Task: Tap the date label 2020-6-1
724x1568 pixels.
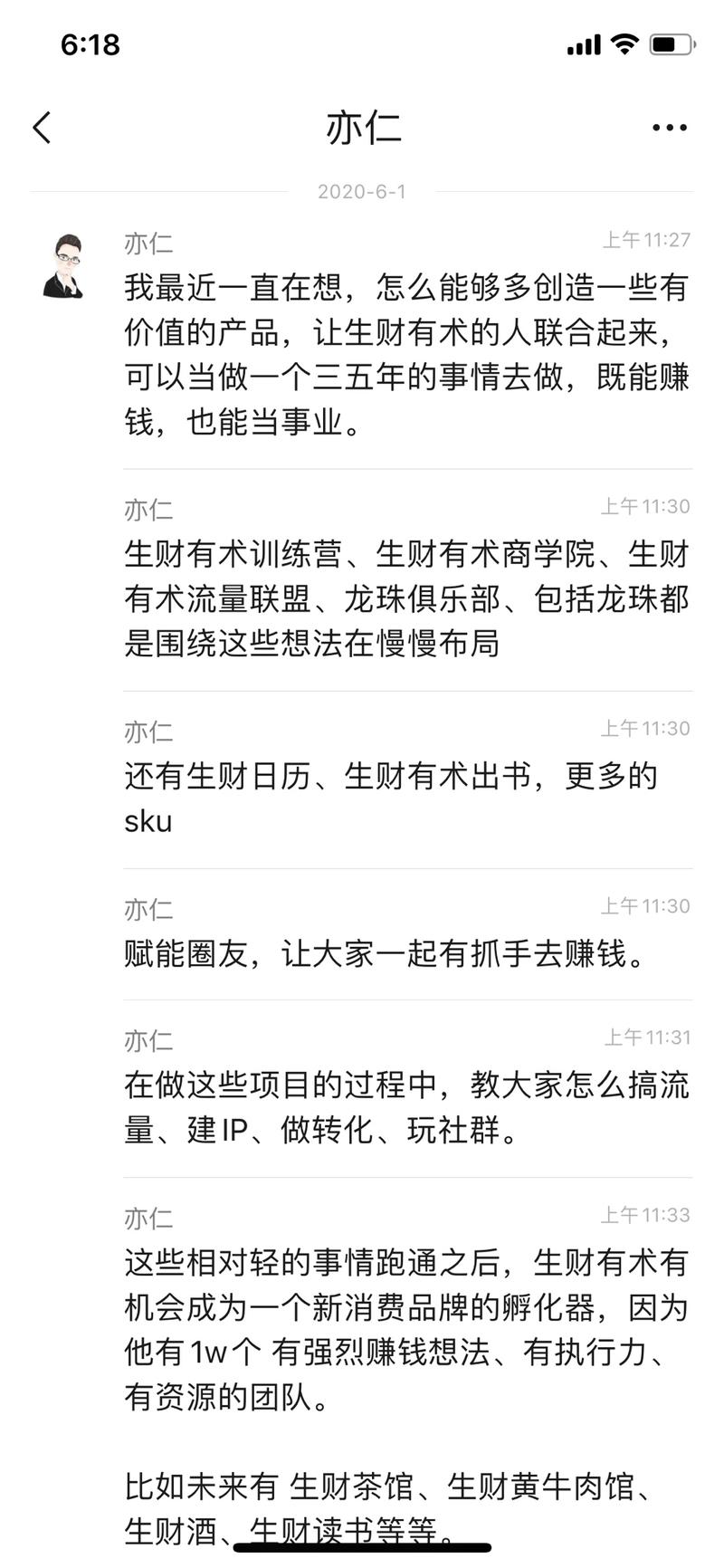Action: [x=361, y=191]
